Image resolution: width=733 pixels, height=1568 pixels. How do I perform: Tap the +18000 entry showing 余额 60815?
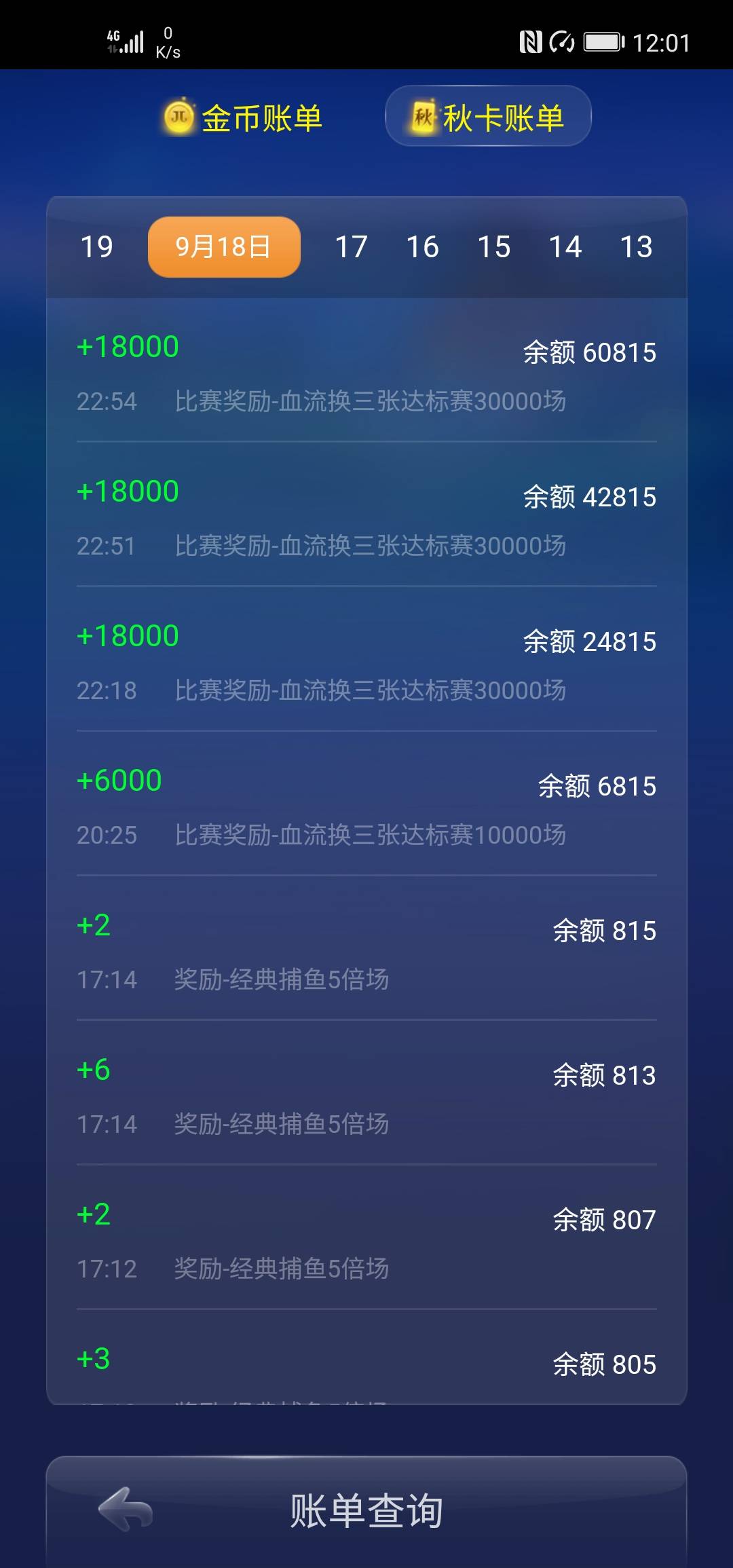[x=366, y=373]
